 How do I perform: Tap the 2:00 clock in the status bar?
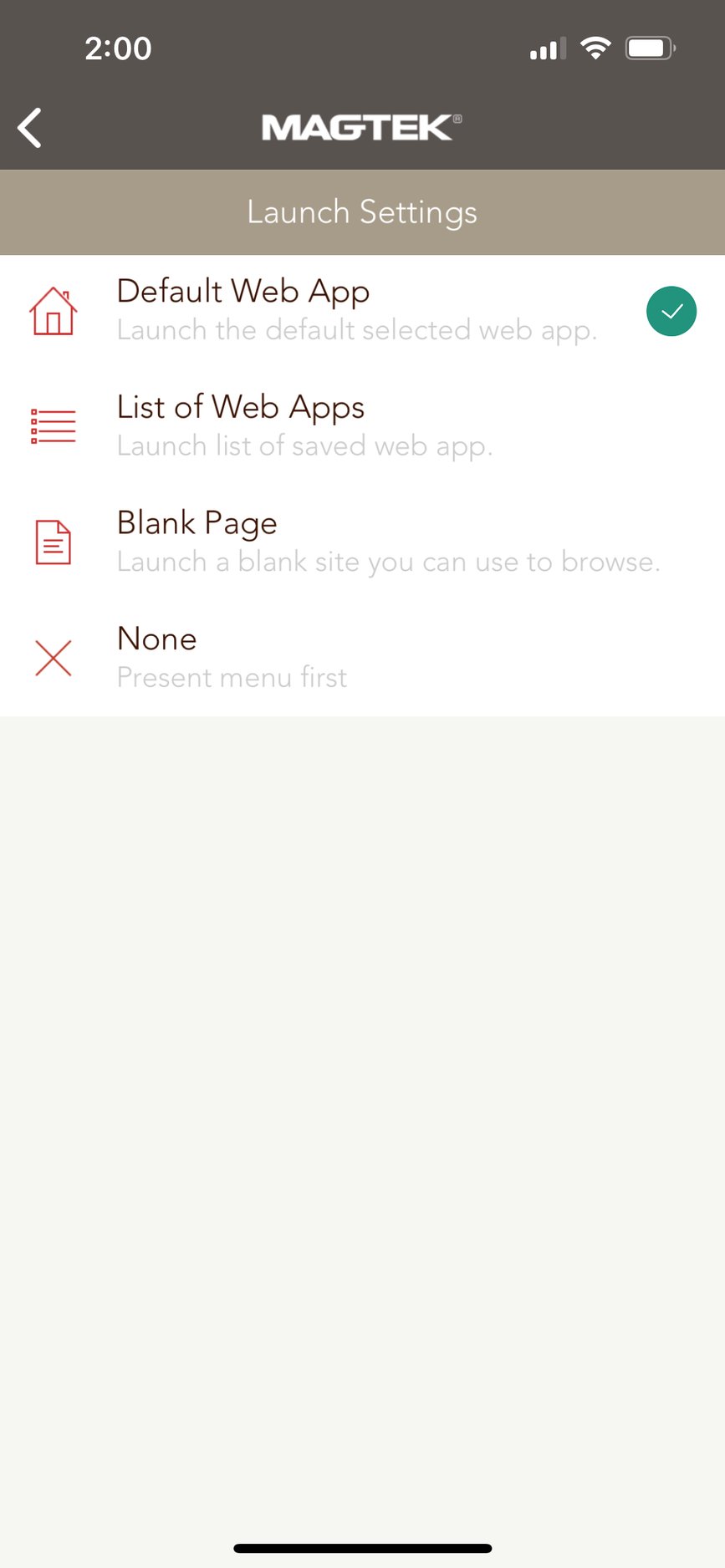119,48
